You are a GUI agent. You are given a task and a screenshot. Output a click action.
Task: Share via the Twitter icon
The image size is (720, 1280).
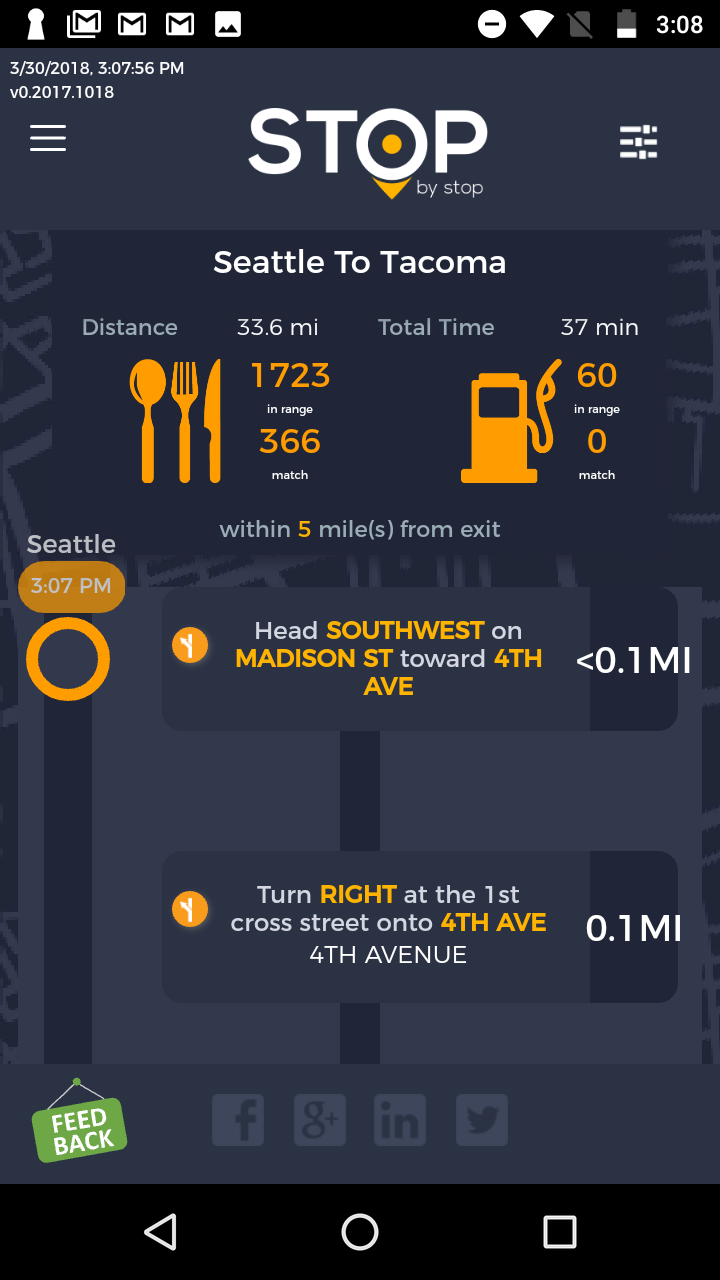tap(482, 1120)
